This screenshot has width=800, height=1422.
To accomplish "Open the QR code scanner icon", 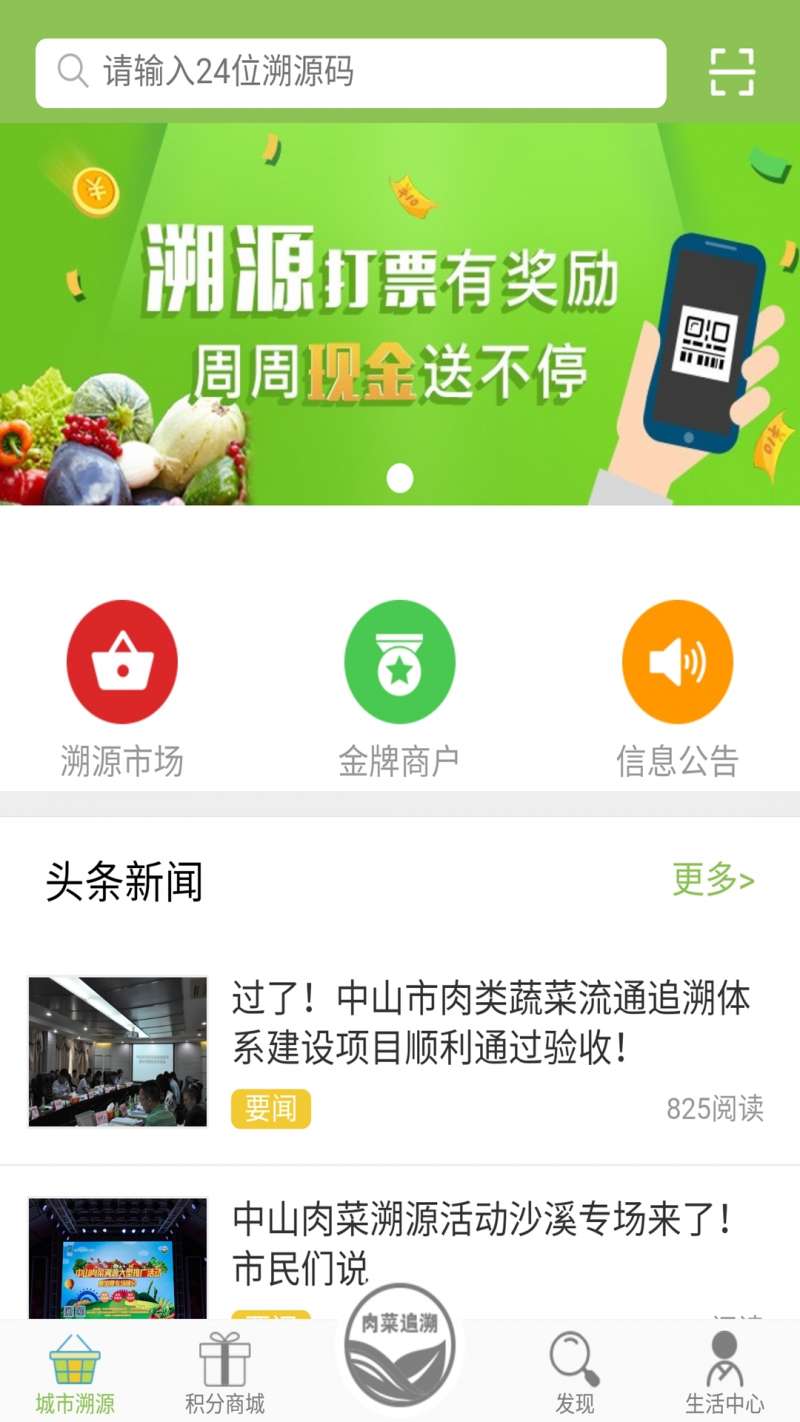I will [x=732, y=72].
